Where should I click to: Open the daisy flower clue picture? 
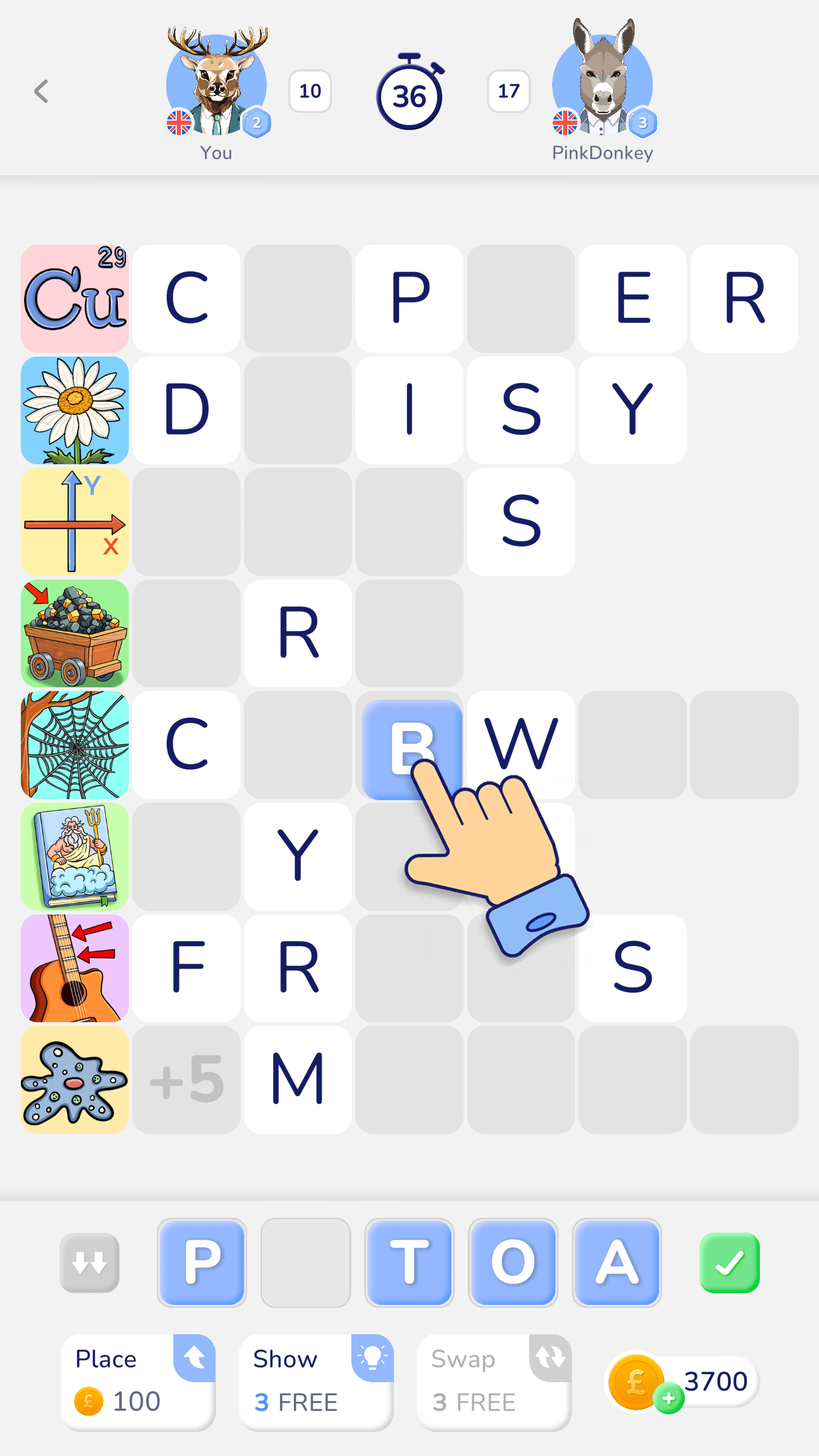75,410
